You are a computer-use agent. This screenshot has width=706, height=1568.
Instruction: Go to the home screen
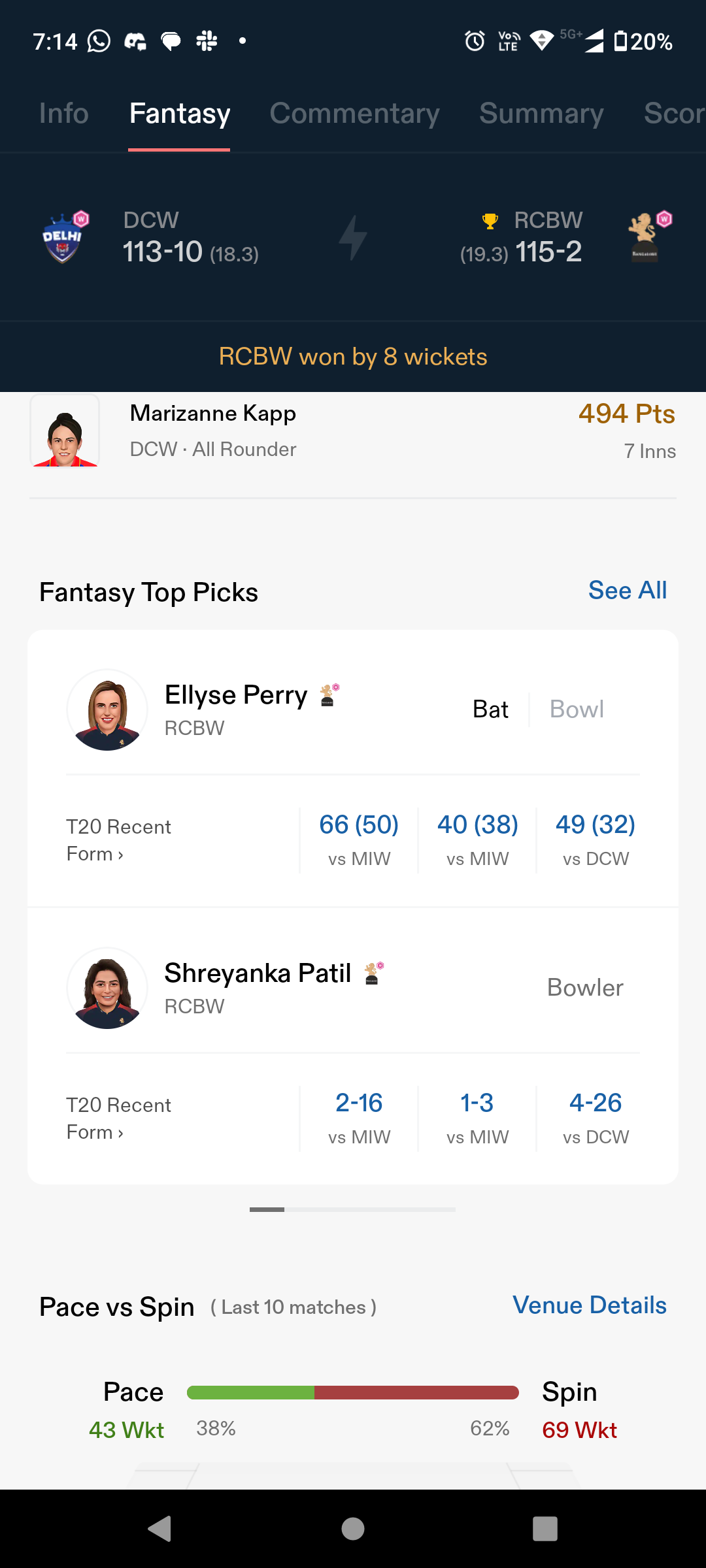(x=353, y=1529)
